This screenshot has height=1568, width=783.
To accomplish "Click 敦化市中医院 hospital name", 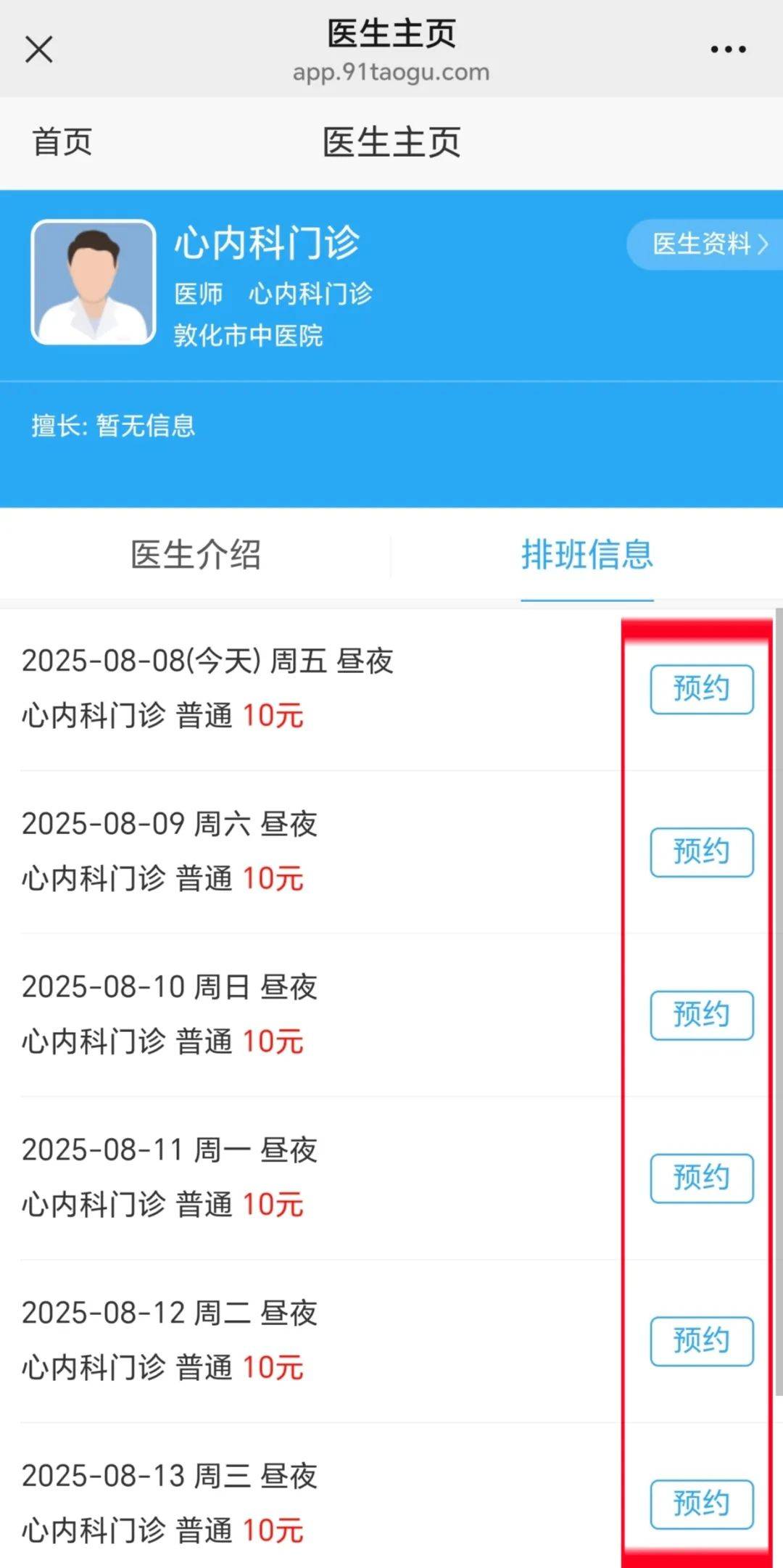I will point(250,336).
